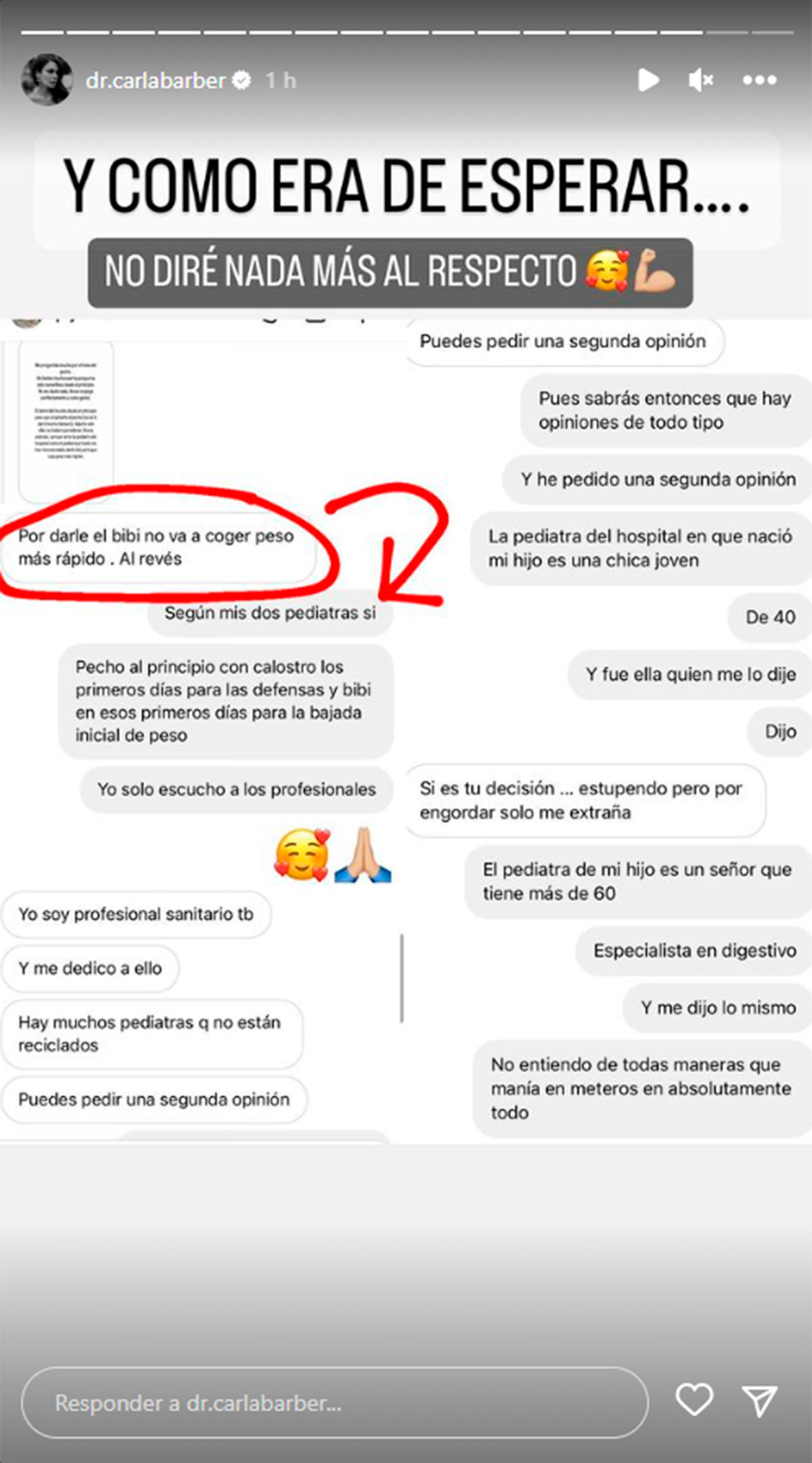Tap the reply field to dr.carlabarber
The width and height of the screenshot is (812, 1463).
click(335, 1403)
